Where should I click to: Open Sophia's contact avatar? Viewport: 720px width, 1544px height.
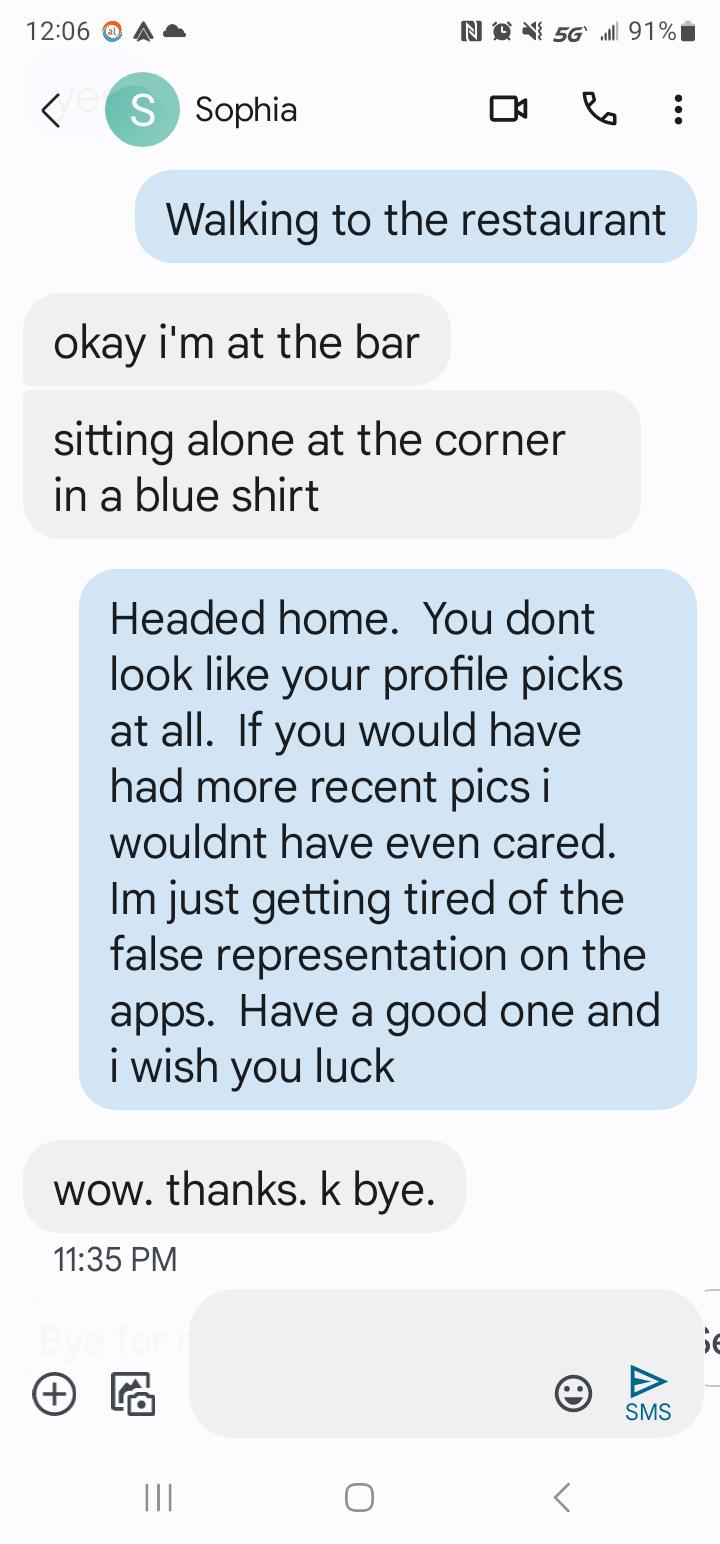click(x=142, y=110)
